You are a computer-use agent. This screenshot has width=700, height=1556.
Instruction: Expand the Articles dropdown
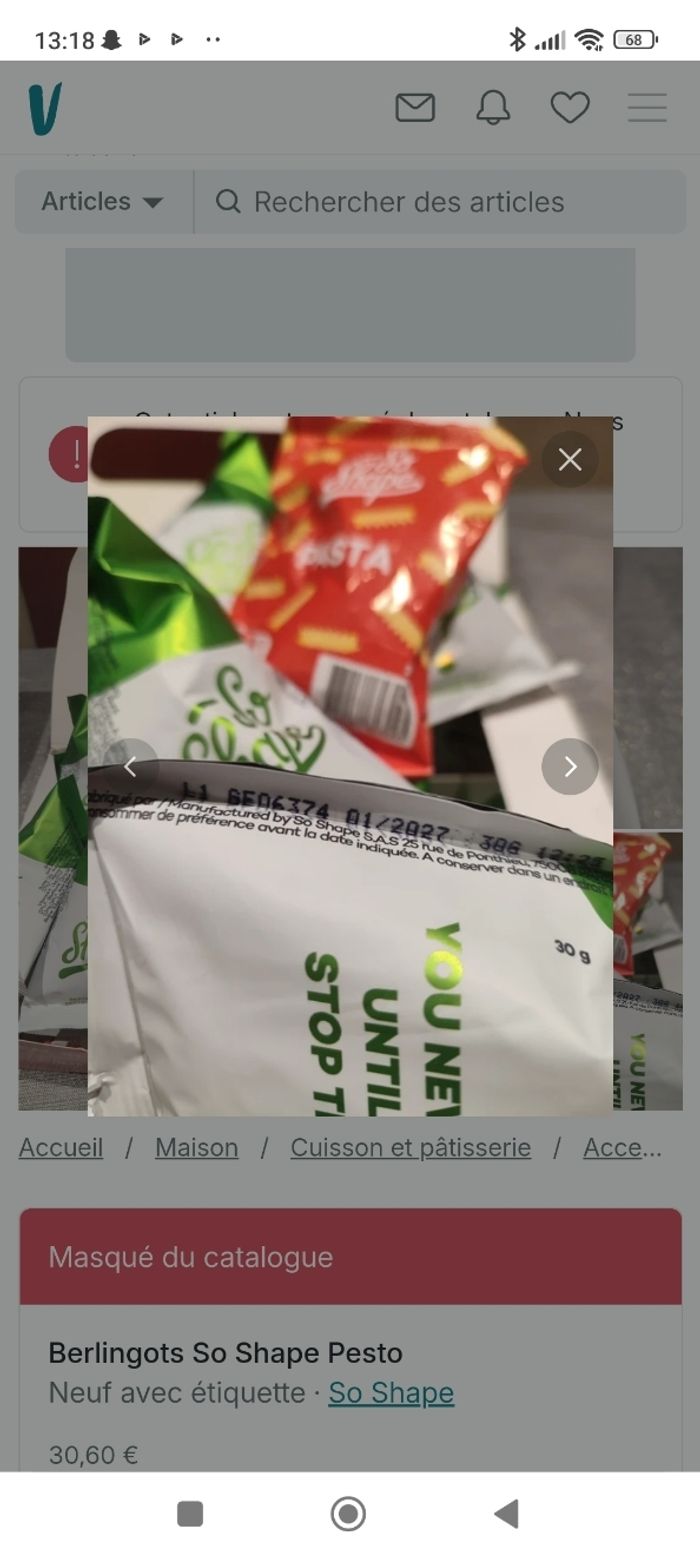click(x=103, y=201)
